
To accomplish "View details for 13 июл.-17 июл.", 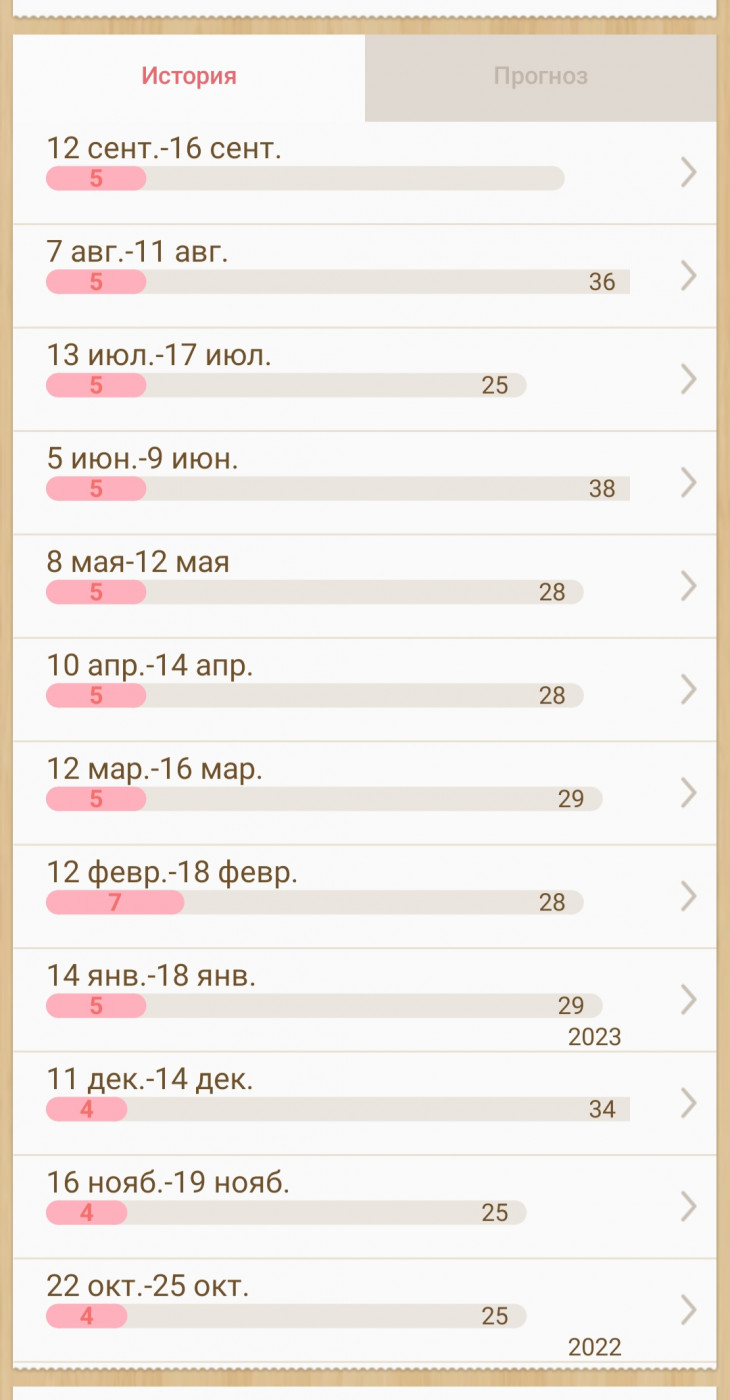I will [364, 379].
